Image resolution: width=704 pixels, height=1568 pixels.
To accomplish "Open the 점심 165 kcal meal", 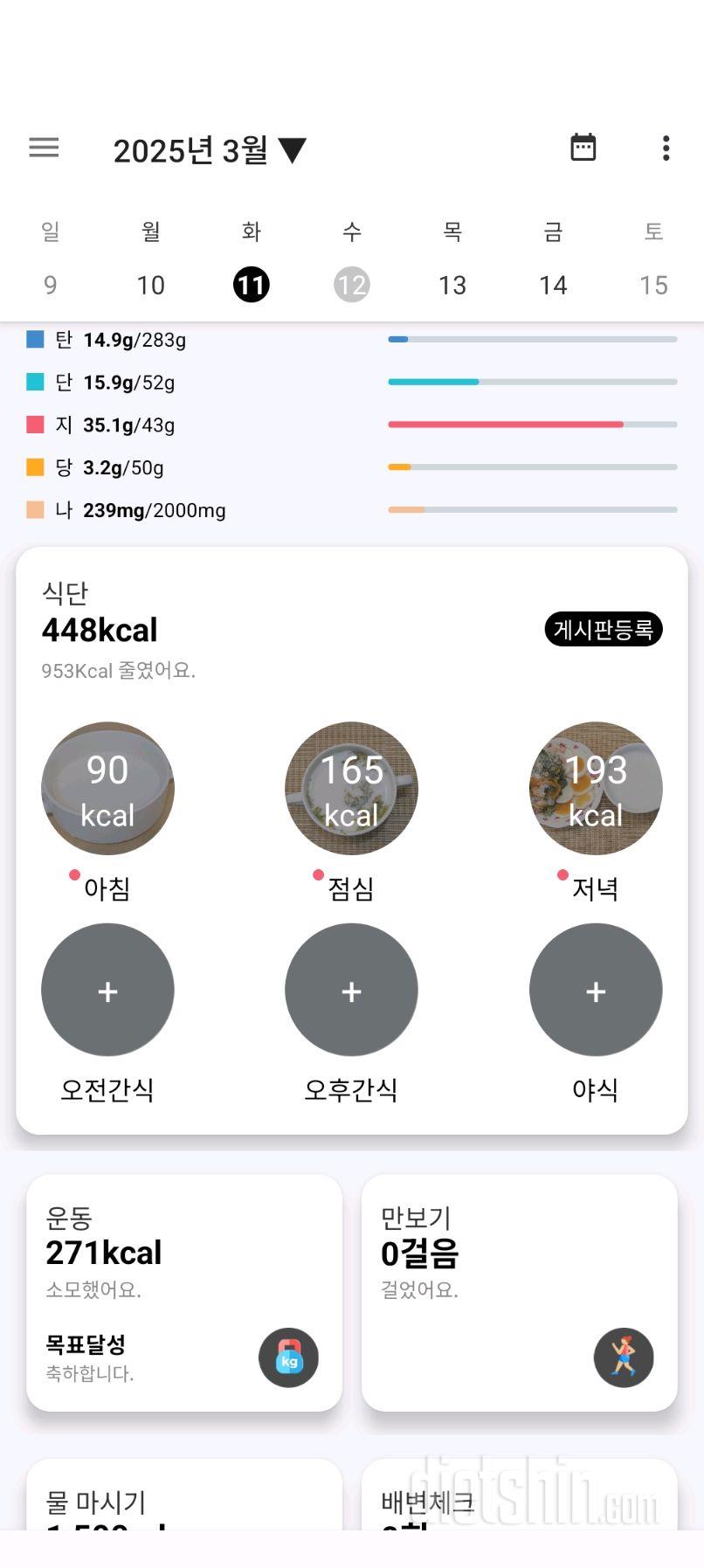I will click(x=351, y=788).
